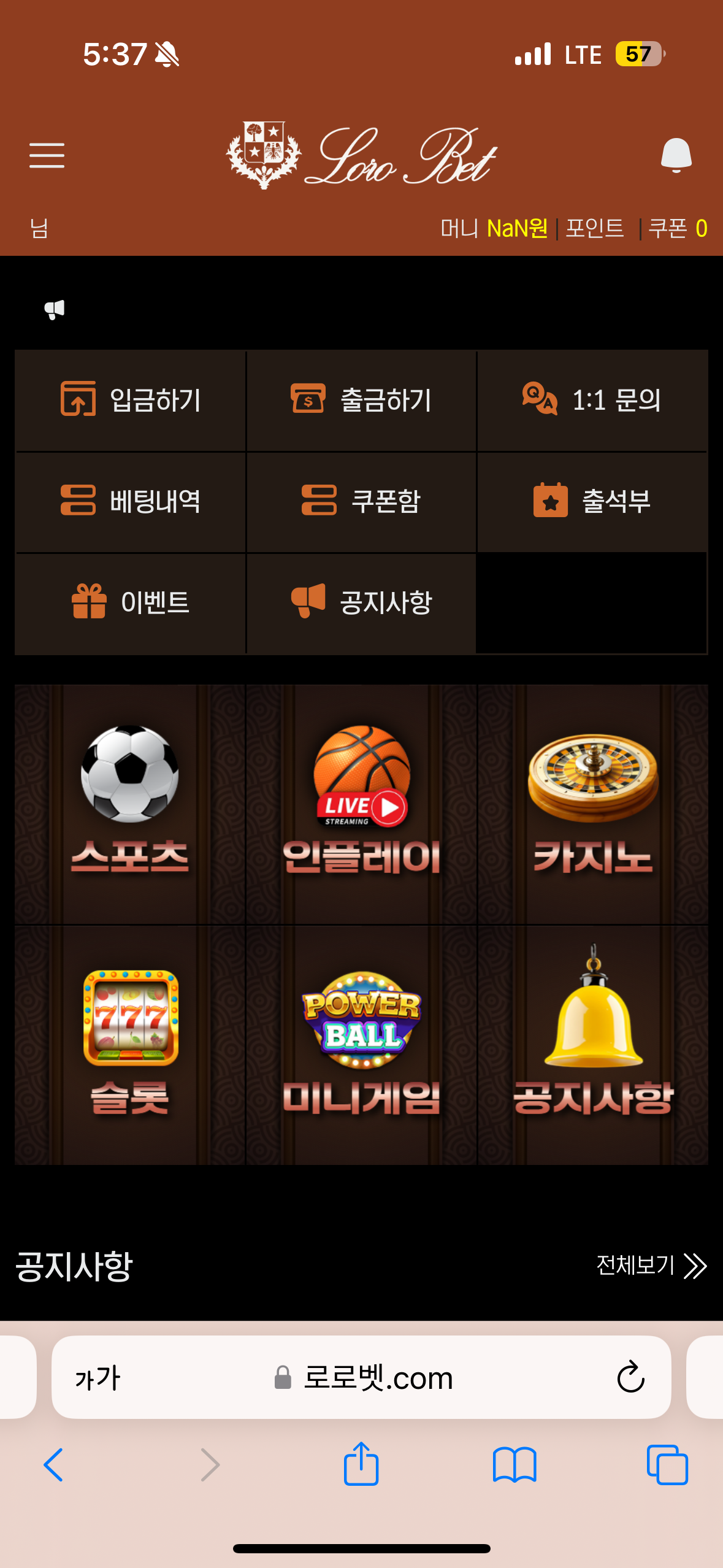Viewport: 723px width, 1568px height.
Task: Open the 쿠폰함 coupon box
Action: pyautogui.click(x=361, y=501)
